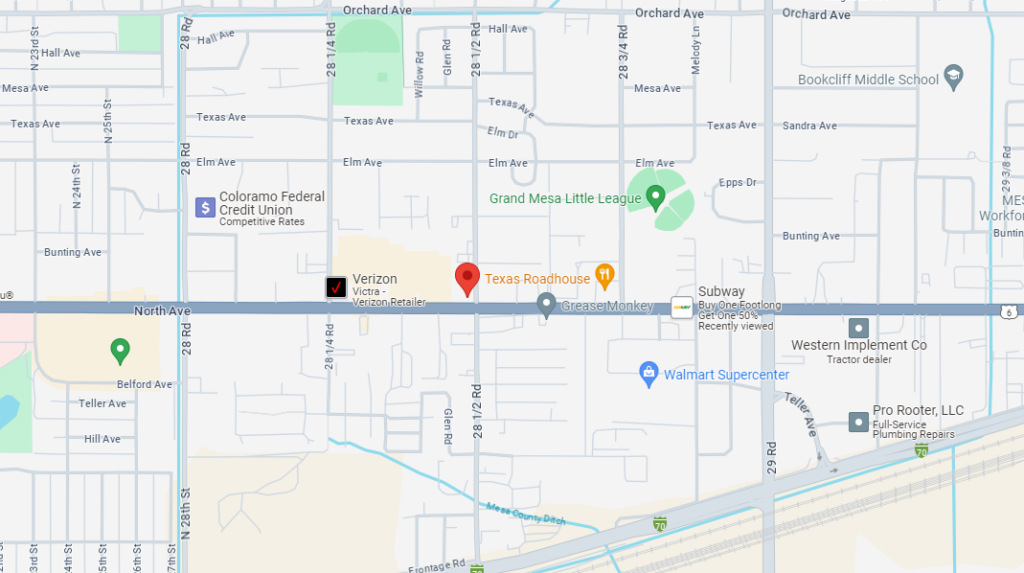The image size is (1024, 573).
Task: Tap the Bookcliff Middle School marker
Action: [954, 78]
